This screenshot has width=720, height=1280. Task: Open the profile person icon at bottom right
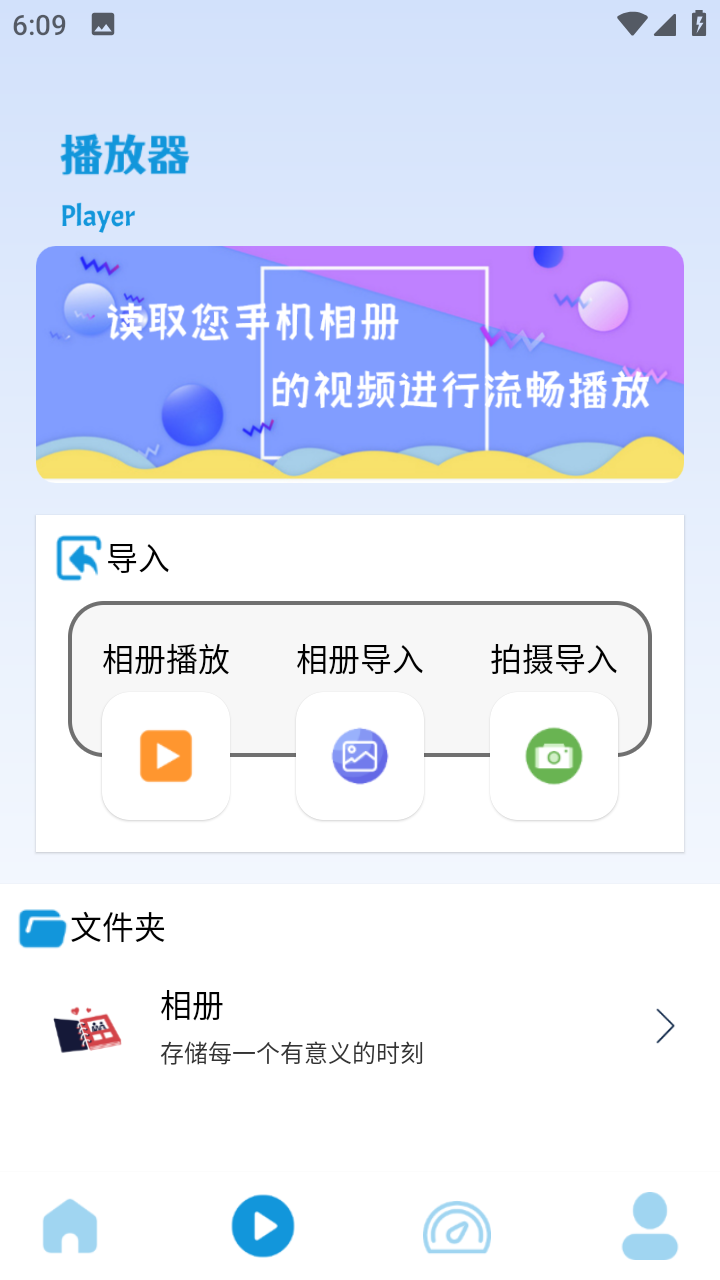[651, 1225]
